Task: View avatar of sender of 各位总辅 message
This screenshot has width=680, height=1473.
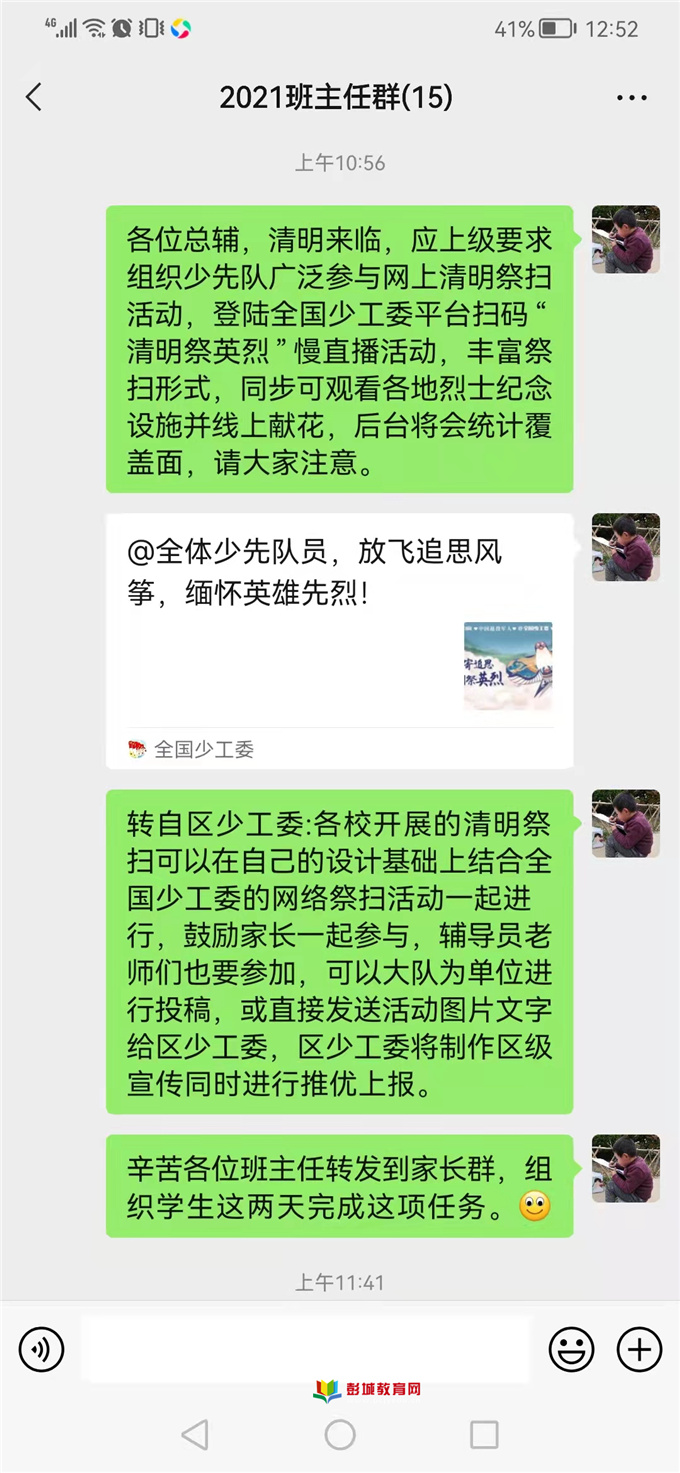Action: [x=625, y=240]
